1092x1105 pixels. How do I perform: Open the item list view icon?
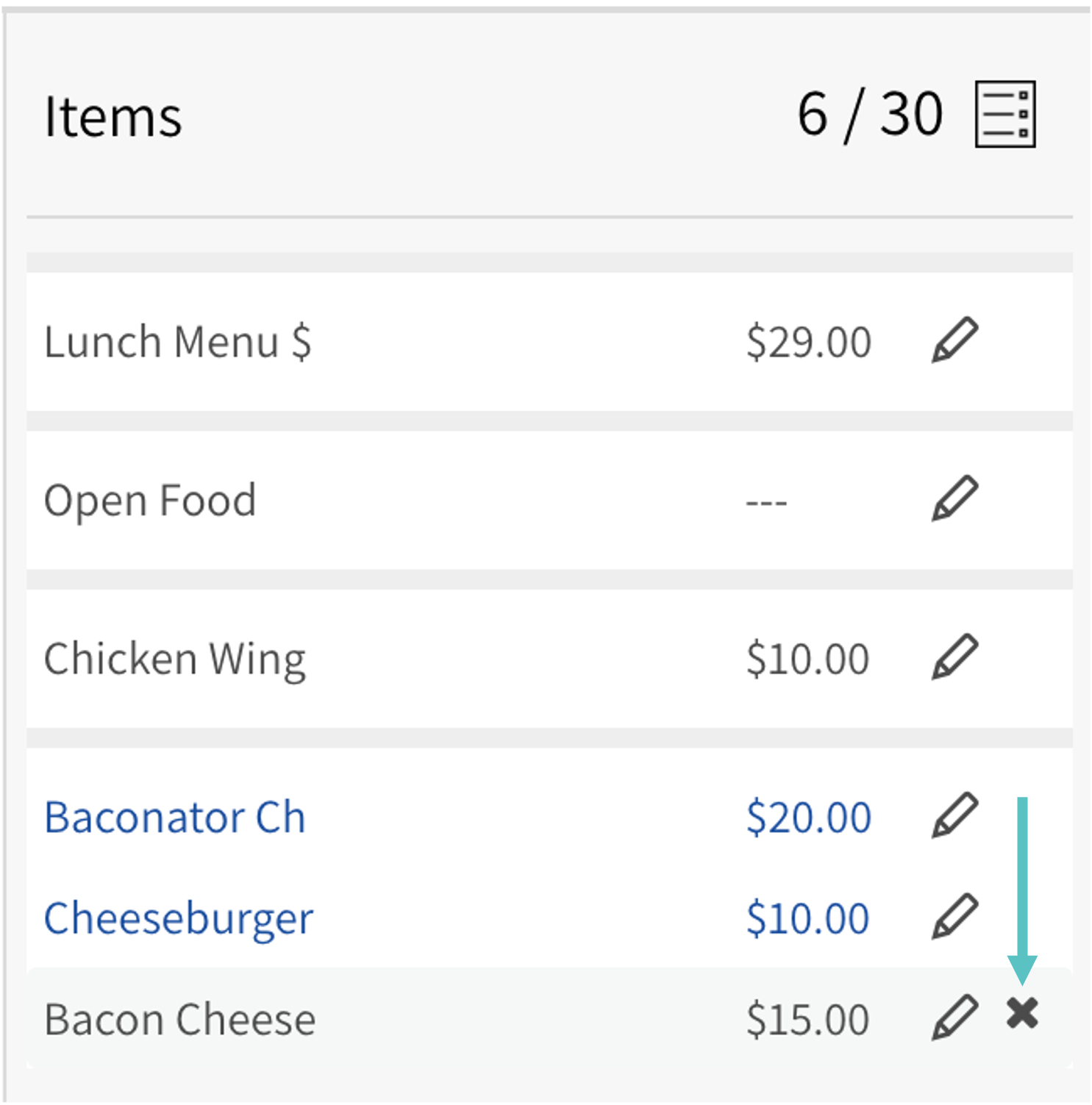coord(1004,115)
